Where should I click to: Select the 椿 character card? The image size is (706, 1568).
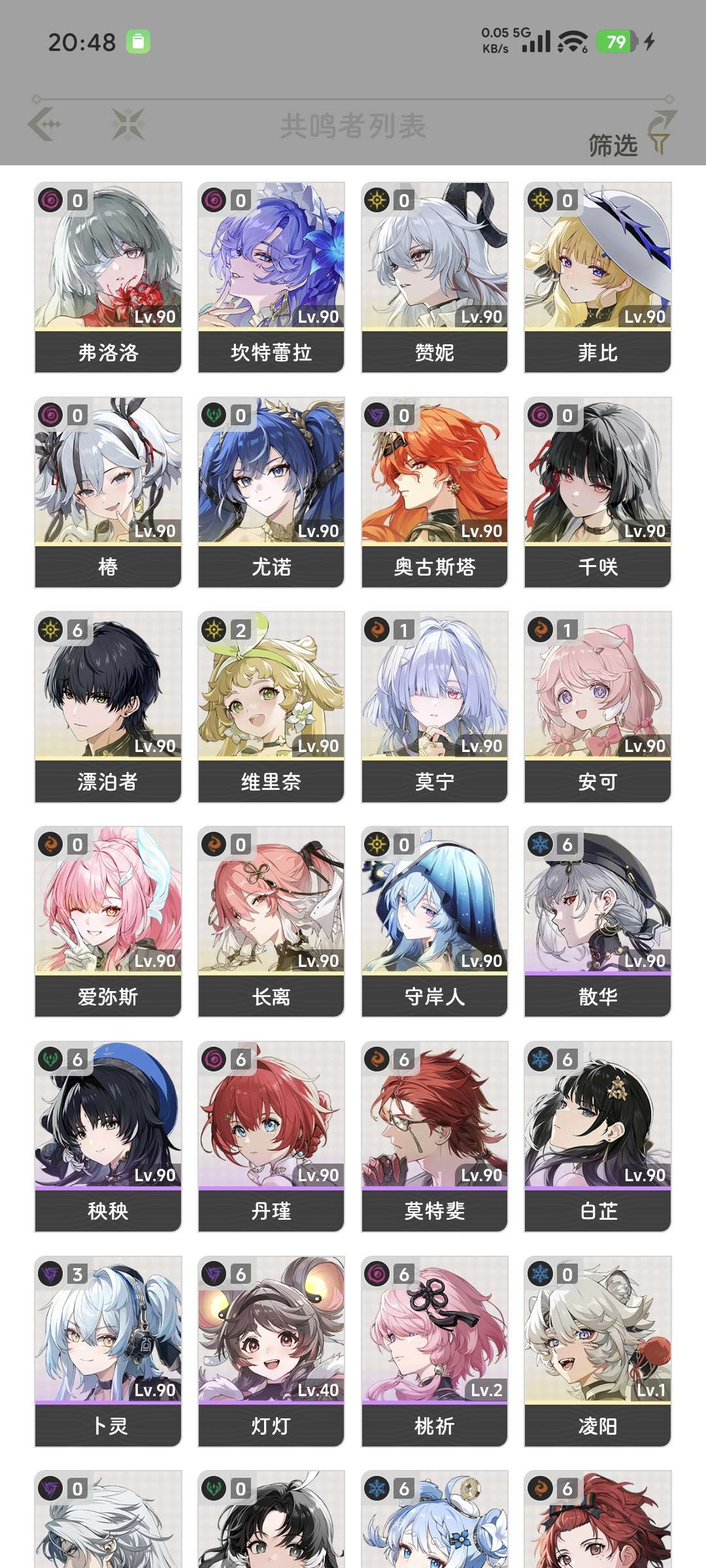108,492
